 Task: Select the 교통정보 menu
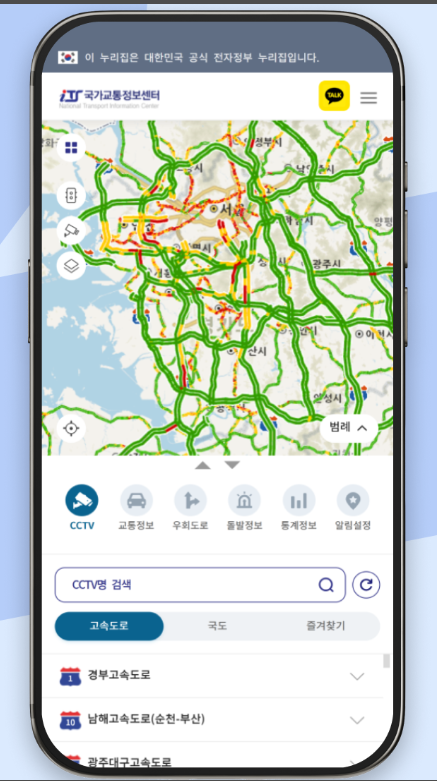(136, 508)
